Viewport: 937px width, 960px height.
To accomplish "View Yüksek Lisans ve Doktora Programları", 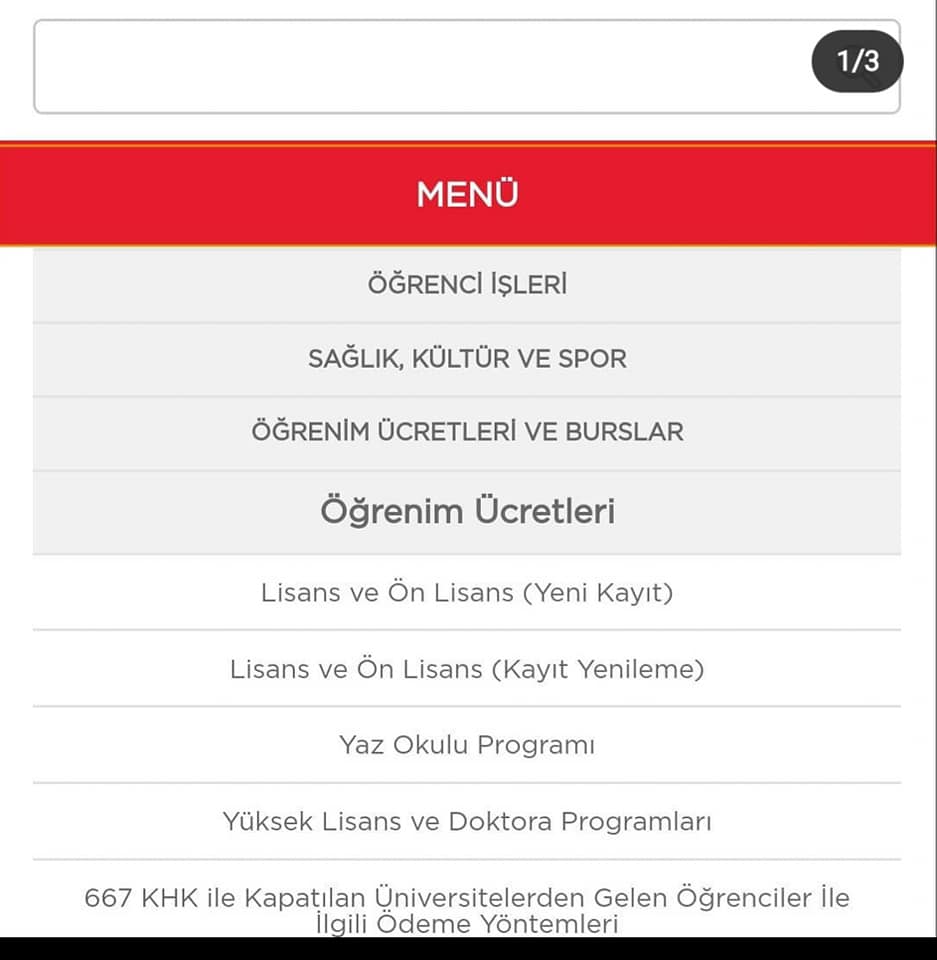I will pos(467,822).
